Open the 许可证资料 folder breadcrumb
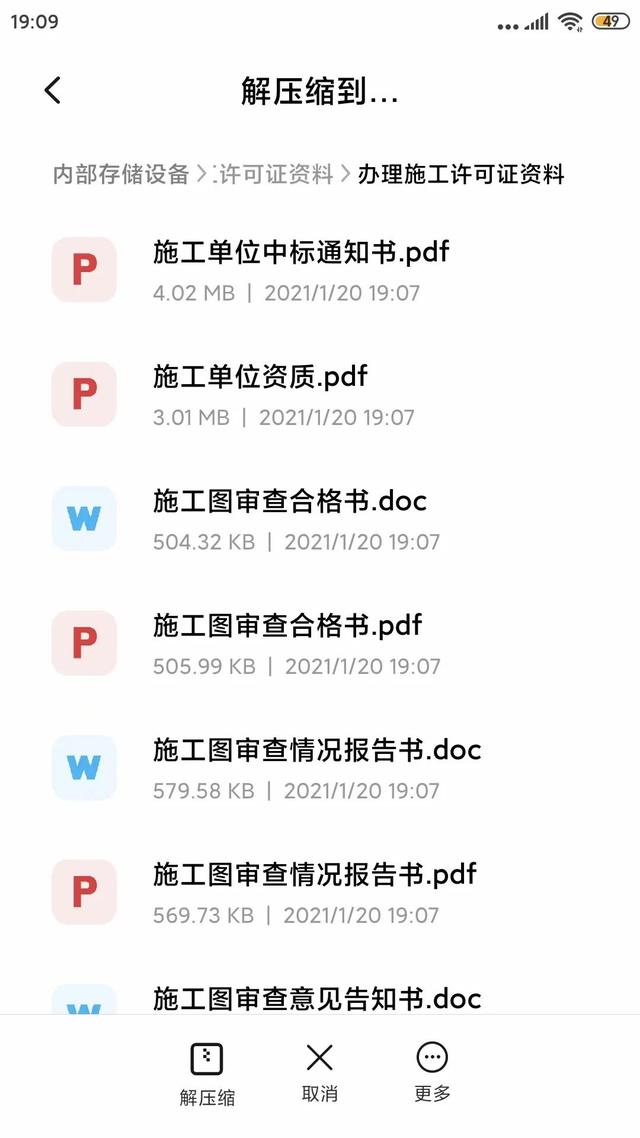This screenshot has width=640, height=1138. 274,174
